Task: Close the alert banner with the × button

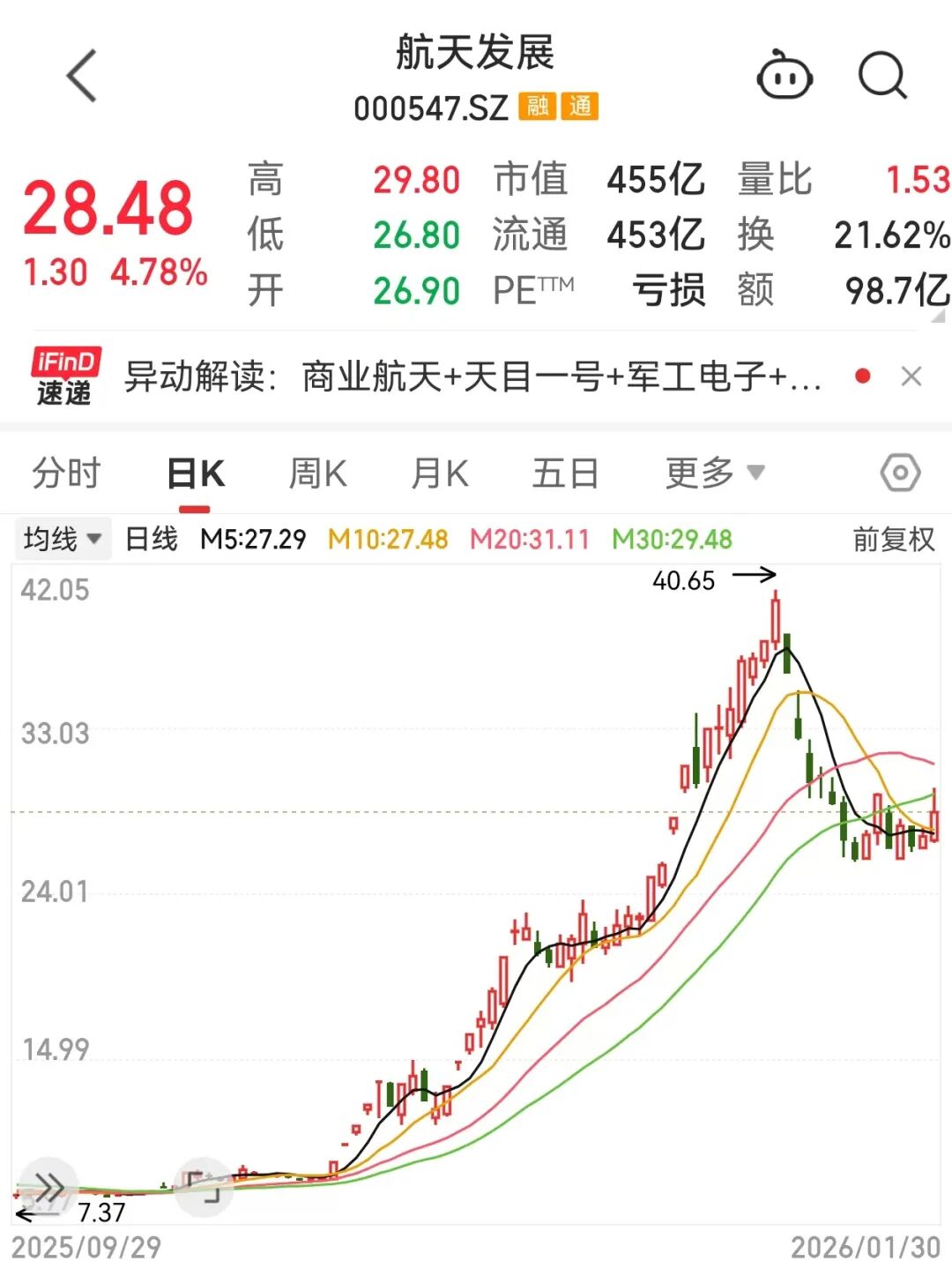Action: coord(911,376)
